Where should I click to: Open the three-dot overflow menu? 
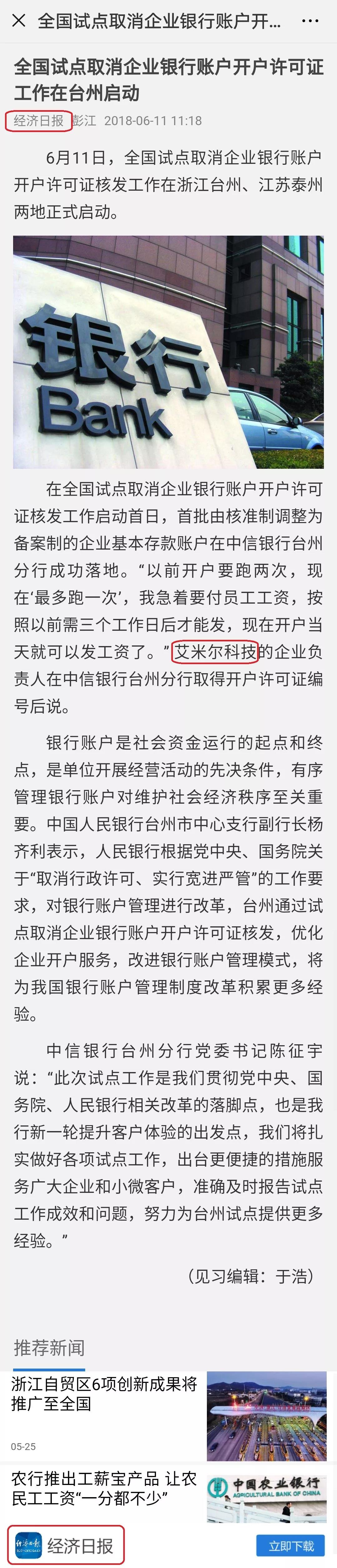[x=310, y=21]
